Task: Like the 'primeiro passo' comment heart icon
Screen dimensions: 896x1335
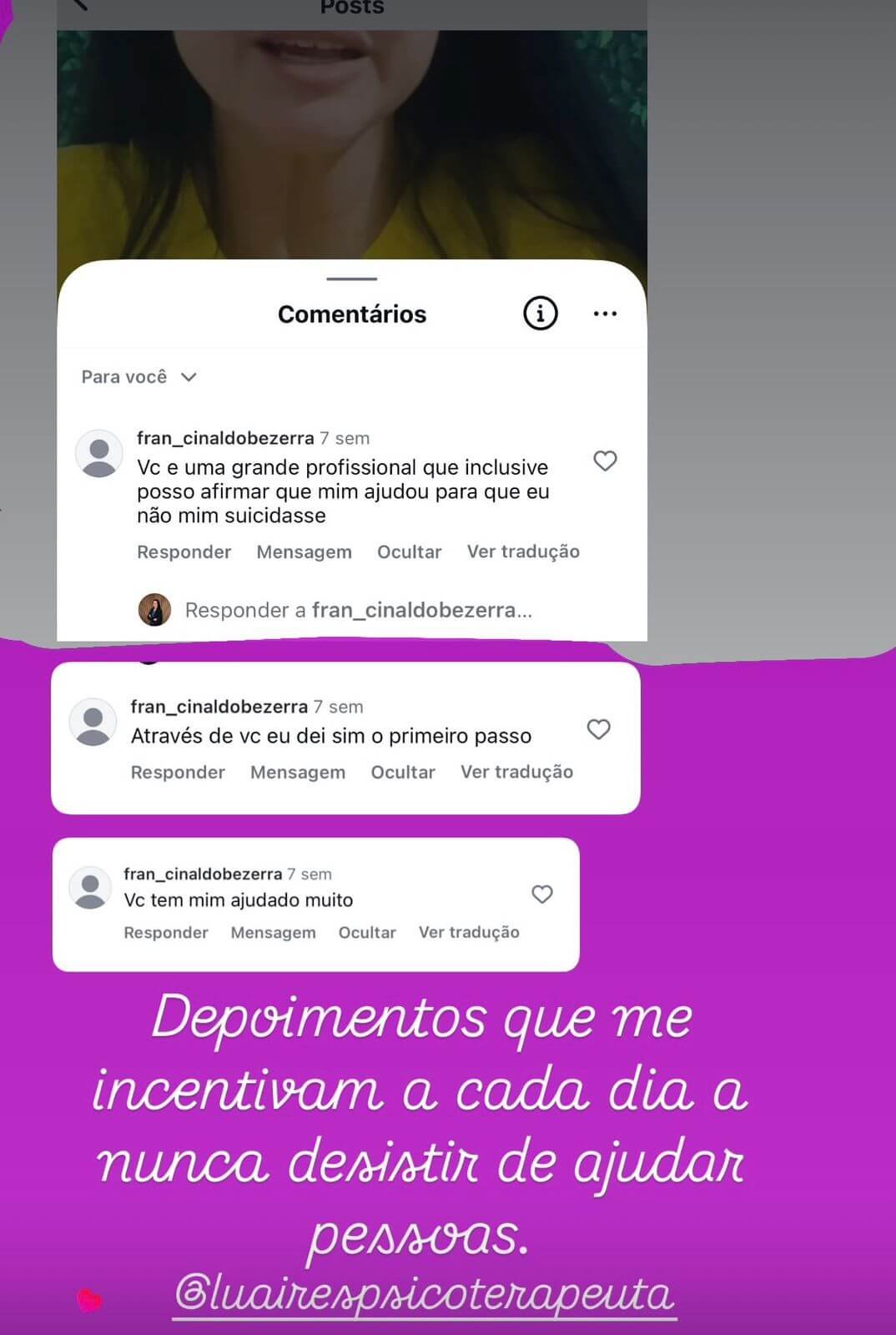Action: click(598, 729)
